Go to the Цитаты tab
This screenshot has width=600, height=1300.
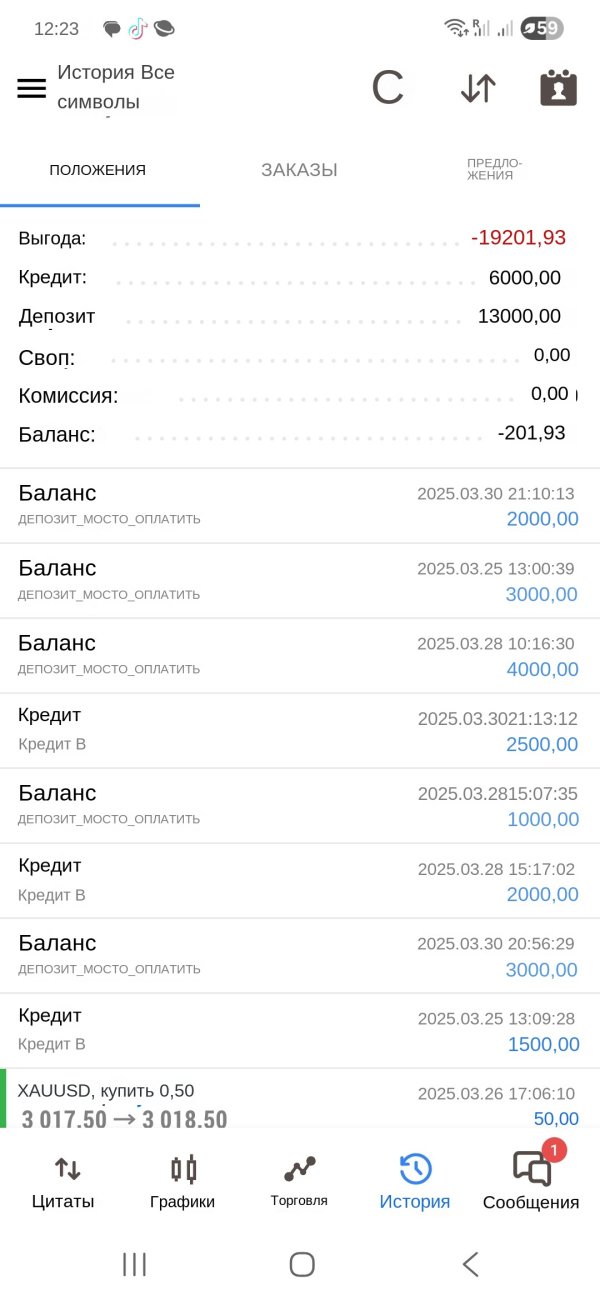coord(64,1182)
